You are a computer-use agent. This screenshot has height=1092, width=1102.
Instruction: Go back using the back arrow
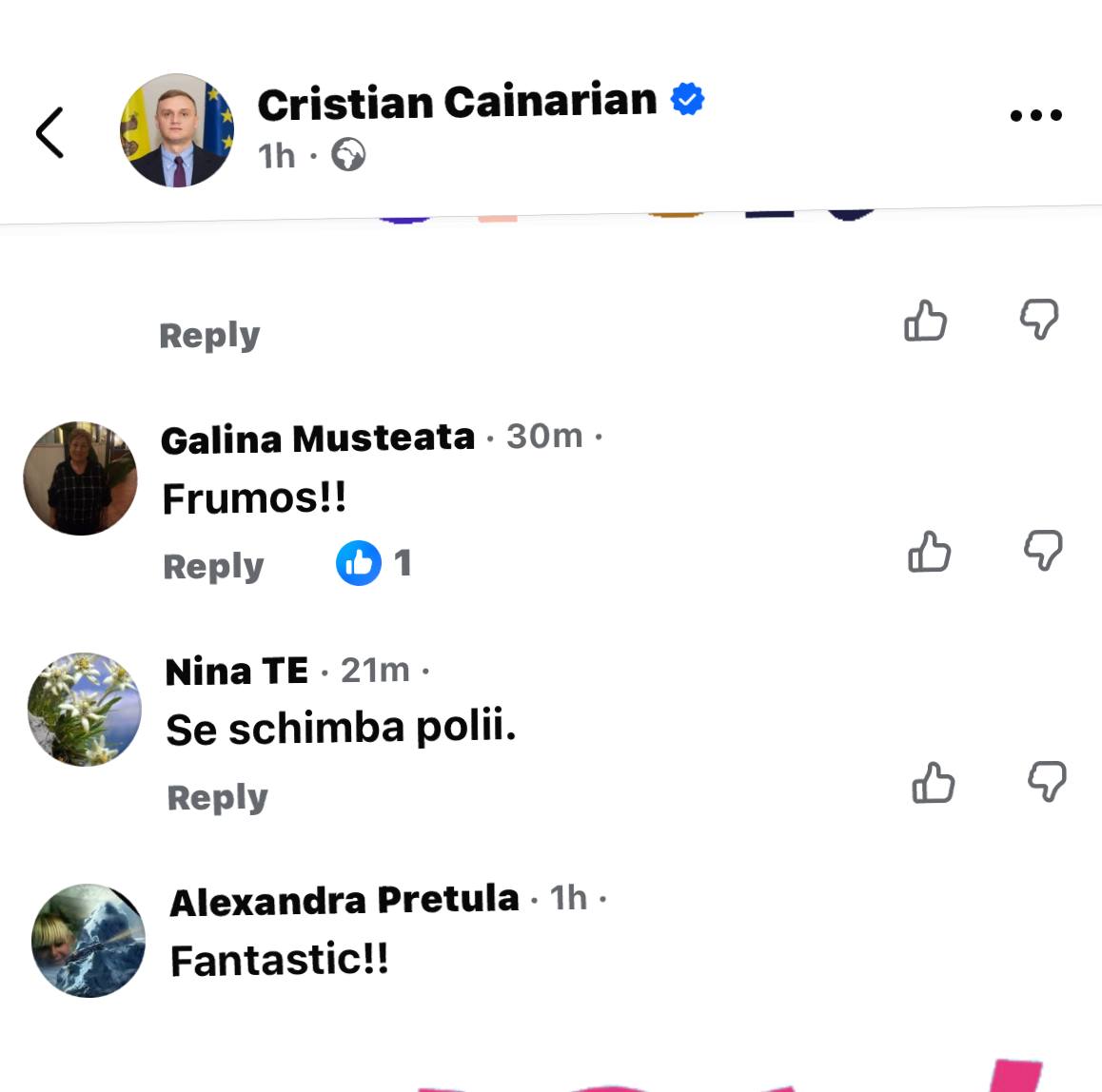49,132
